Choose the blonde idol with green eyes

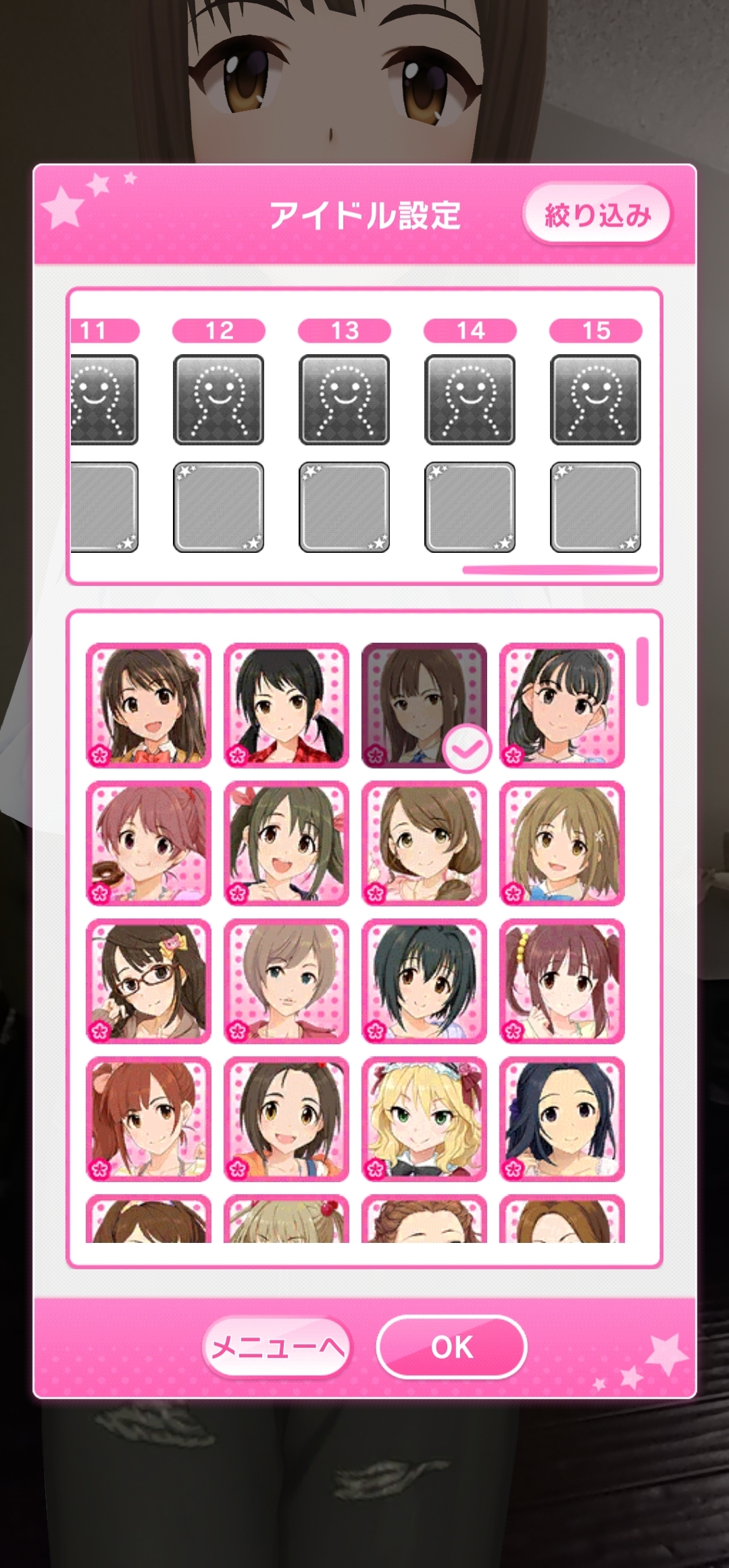[424, 1119]
